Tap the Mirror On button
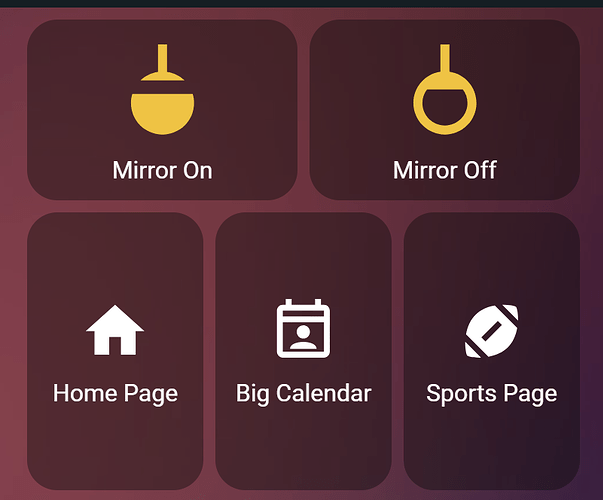The width and height of the screenshot is (603, 500). (x=162, y=110)
